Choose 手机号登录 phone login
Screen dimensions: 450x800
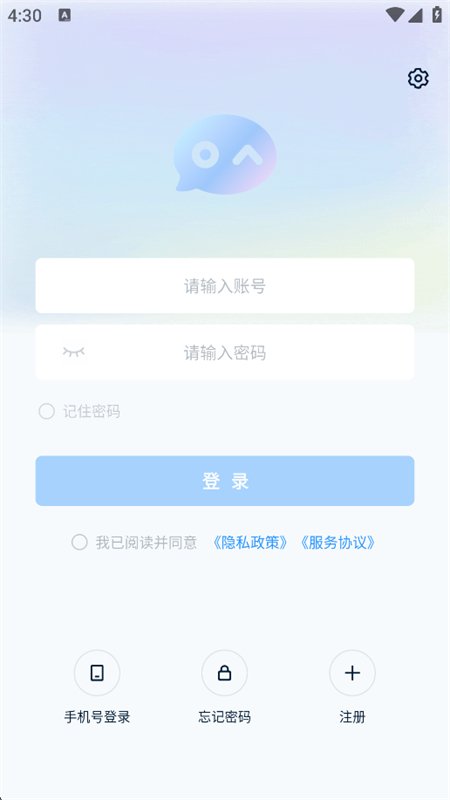97,687
